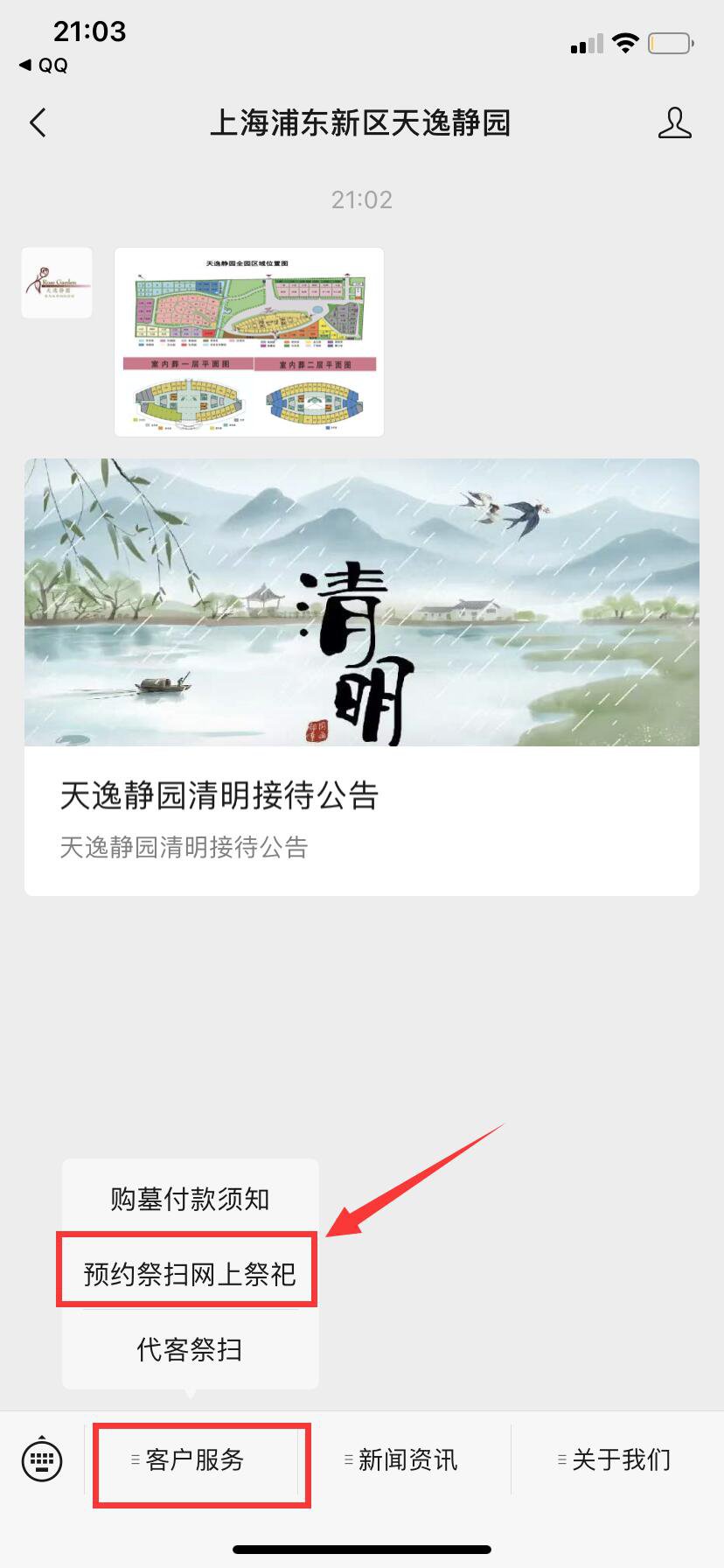Open 代客祭扫 menu item

190,1349
